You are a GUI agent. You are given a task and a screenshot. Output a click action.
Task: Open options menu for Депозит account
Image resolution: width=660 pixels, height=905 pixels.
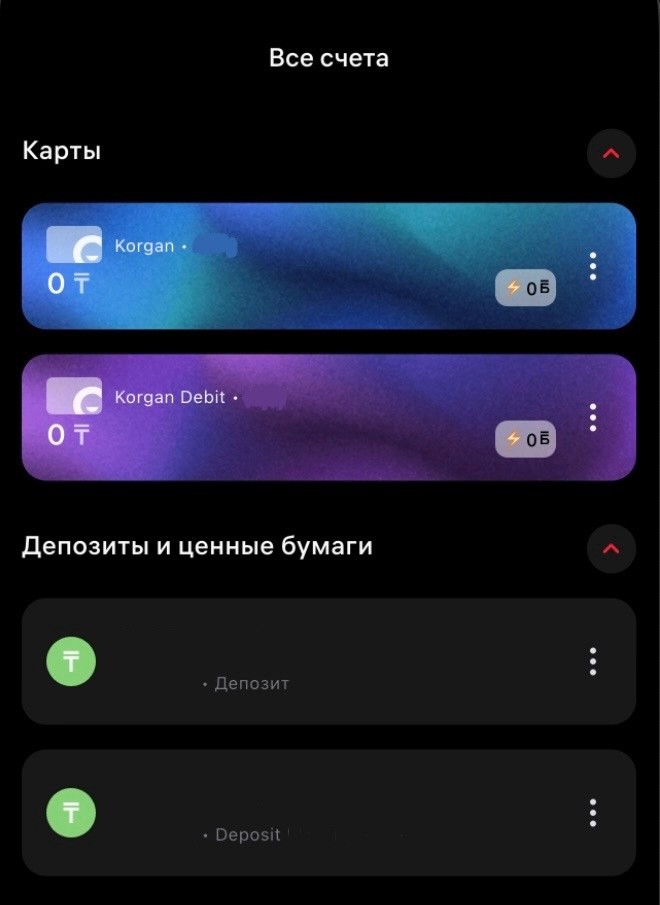[593, 662]
